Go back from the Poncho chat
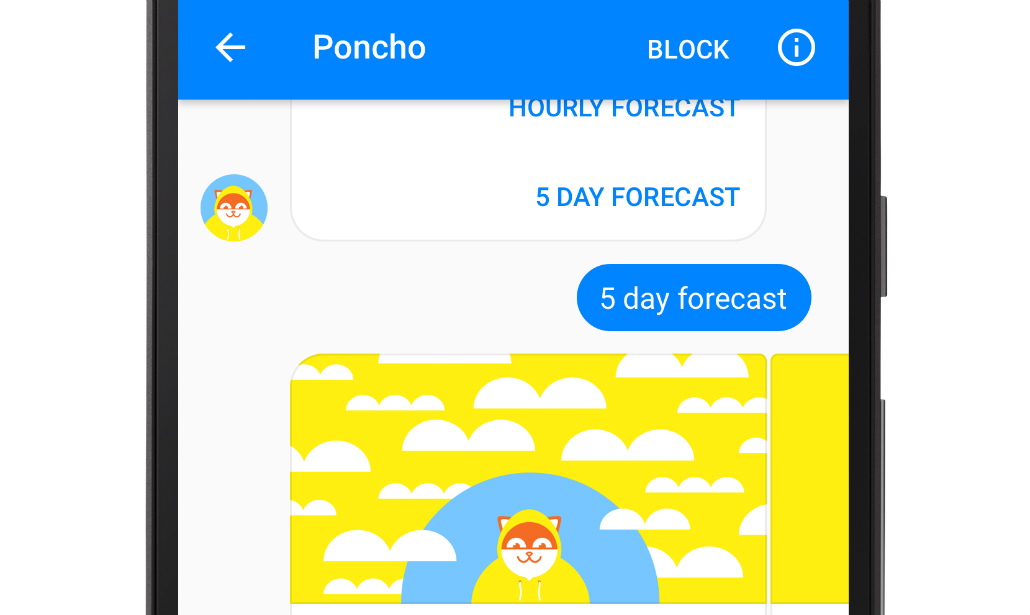The width and height of the screenshot is (1030, 615). [x=230, y=47]
